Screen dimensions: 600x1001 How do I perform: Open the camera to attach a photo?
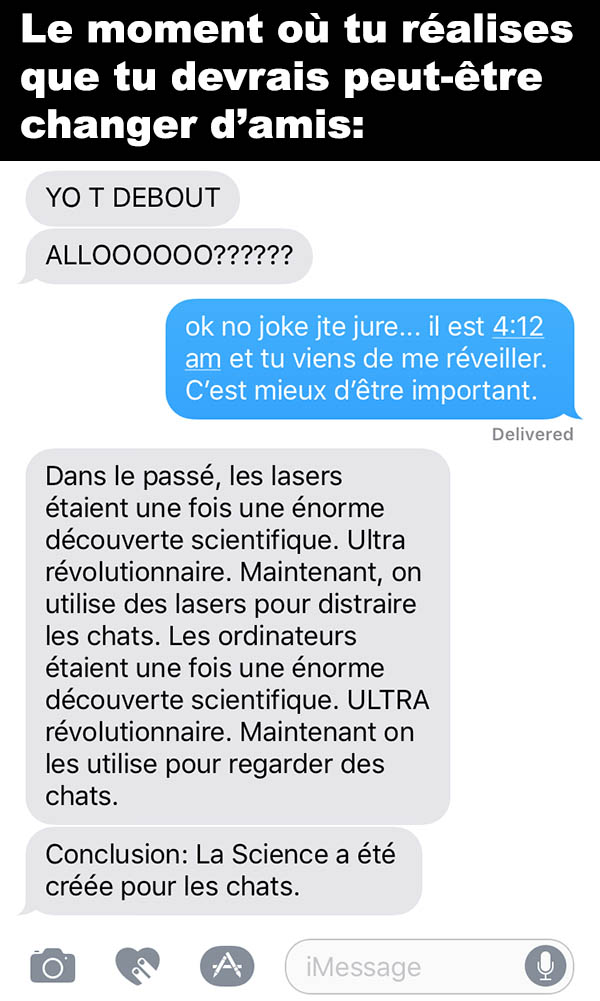click(x=53, y=967)
